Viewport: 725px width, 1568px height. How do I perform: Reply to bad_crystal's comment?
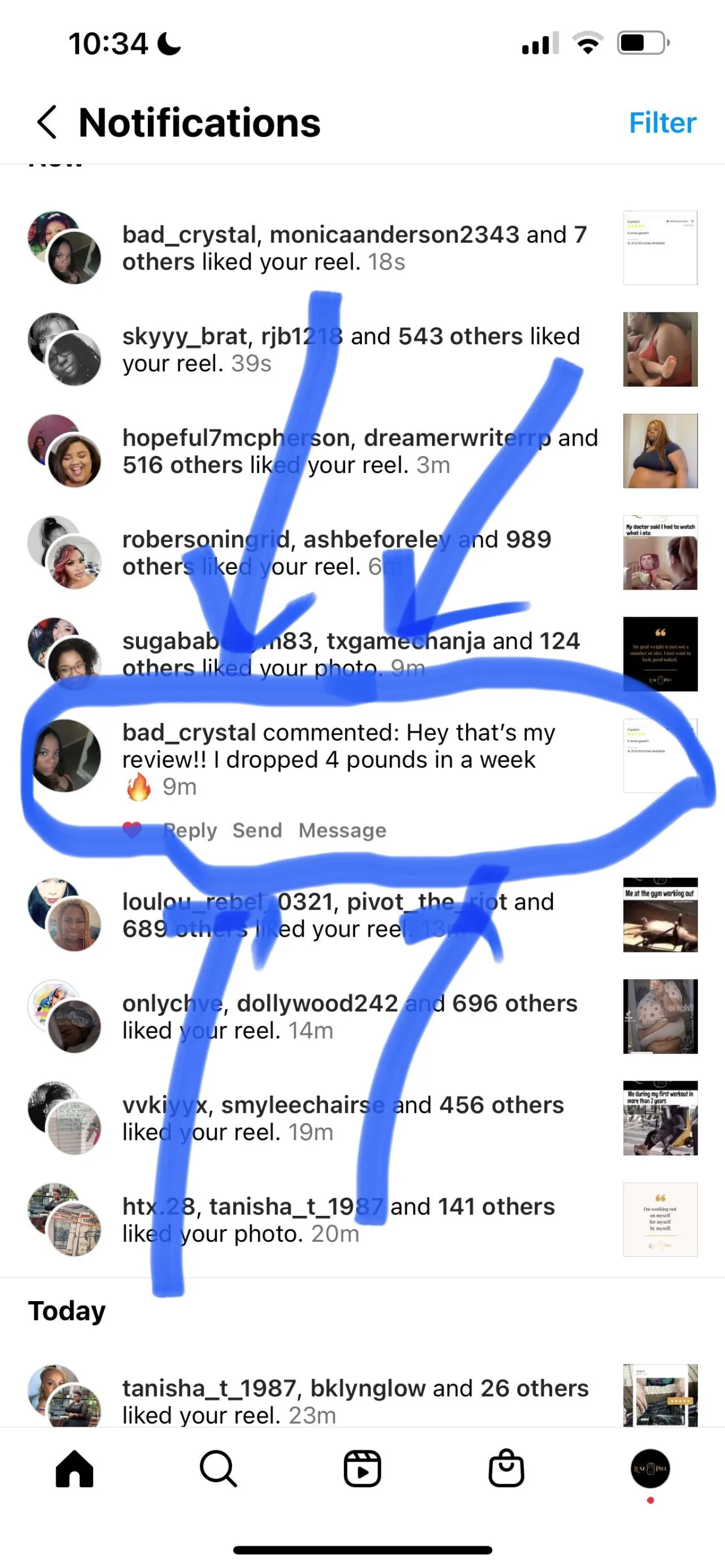tap(190, 831)
